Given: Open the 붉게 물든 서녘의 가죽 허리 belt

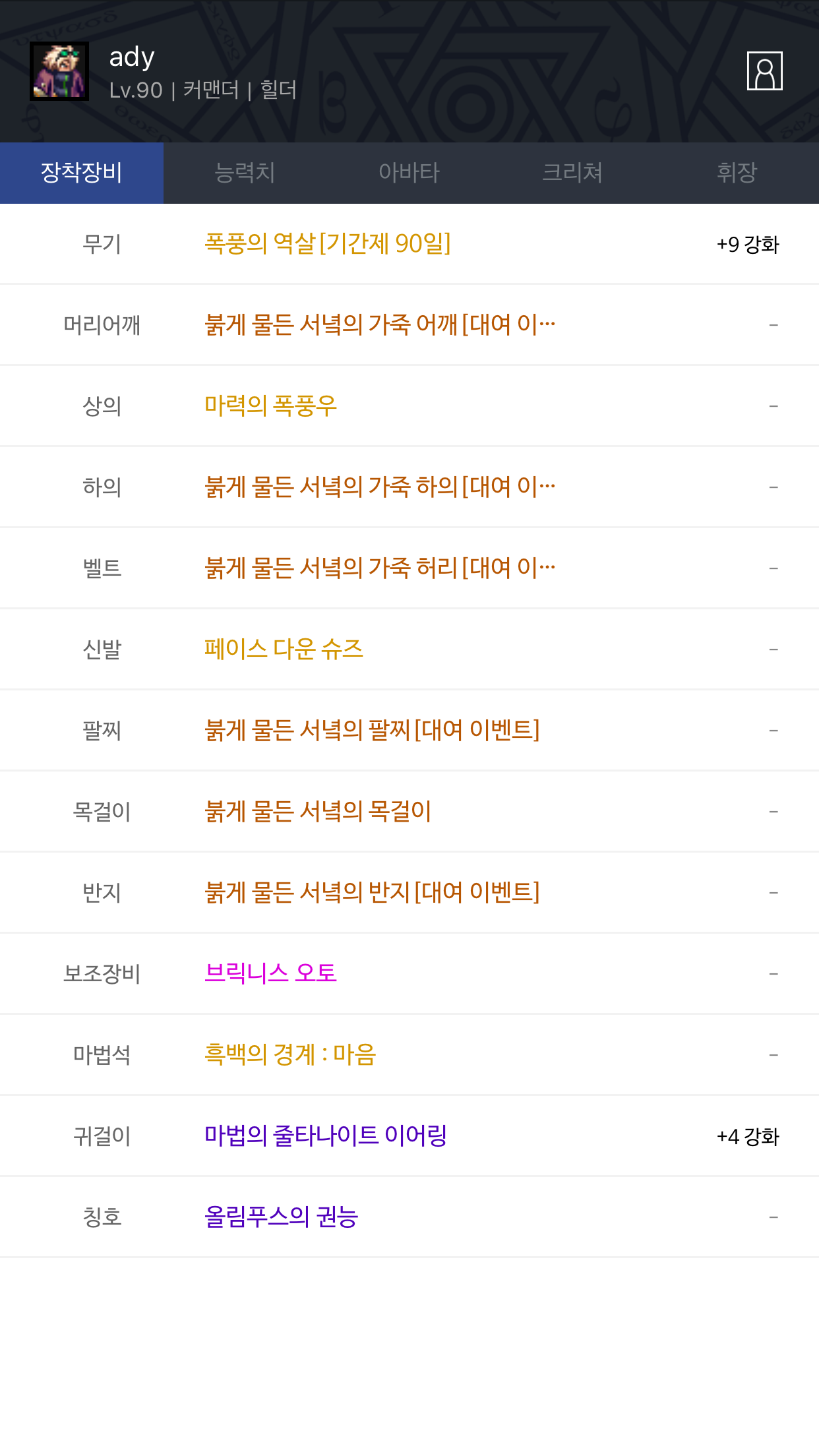Looking at the screenshot, I should tap(380, 568).
